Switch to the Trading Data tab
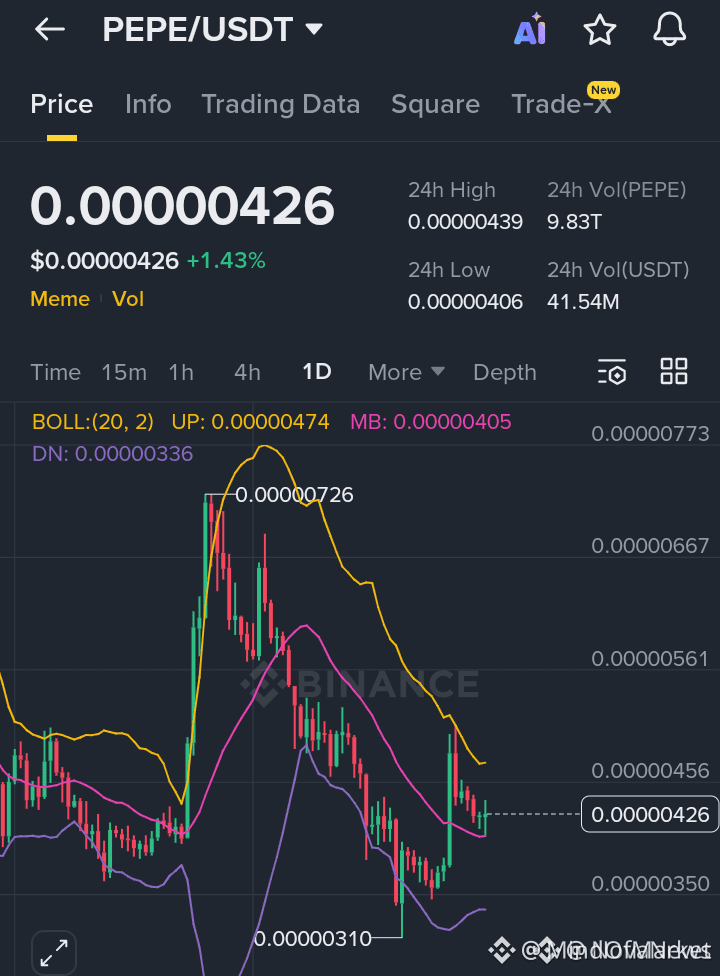The image size is (720, 976). coord(280,104)
